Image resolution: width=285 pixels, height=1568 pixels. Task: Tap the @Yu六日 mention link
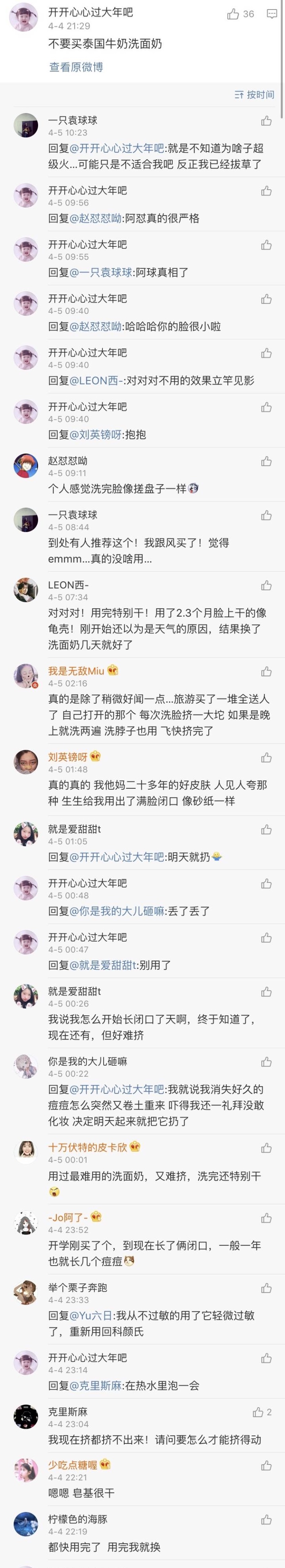92,1315
